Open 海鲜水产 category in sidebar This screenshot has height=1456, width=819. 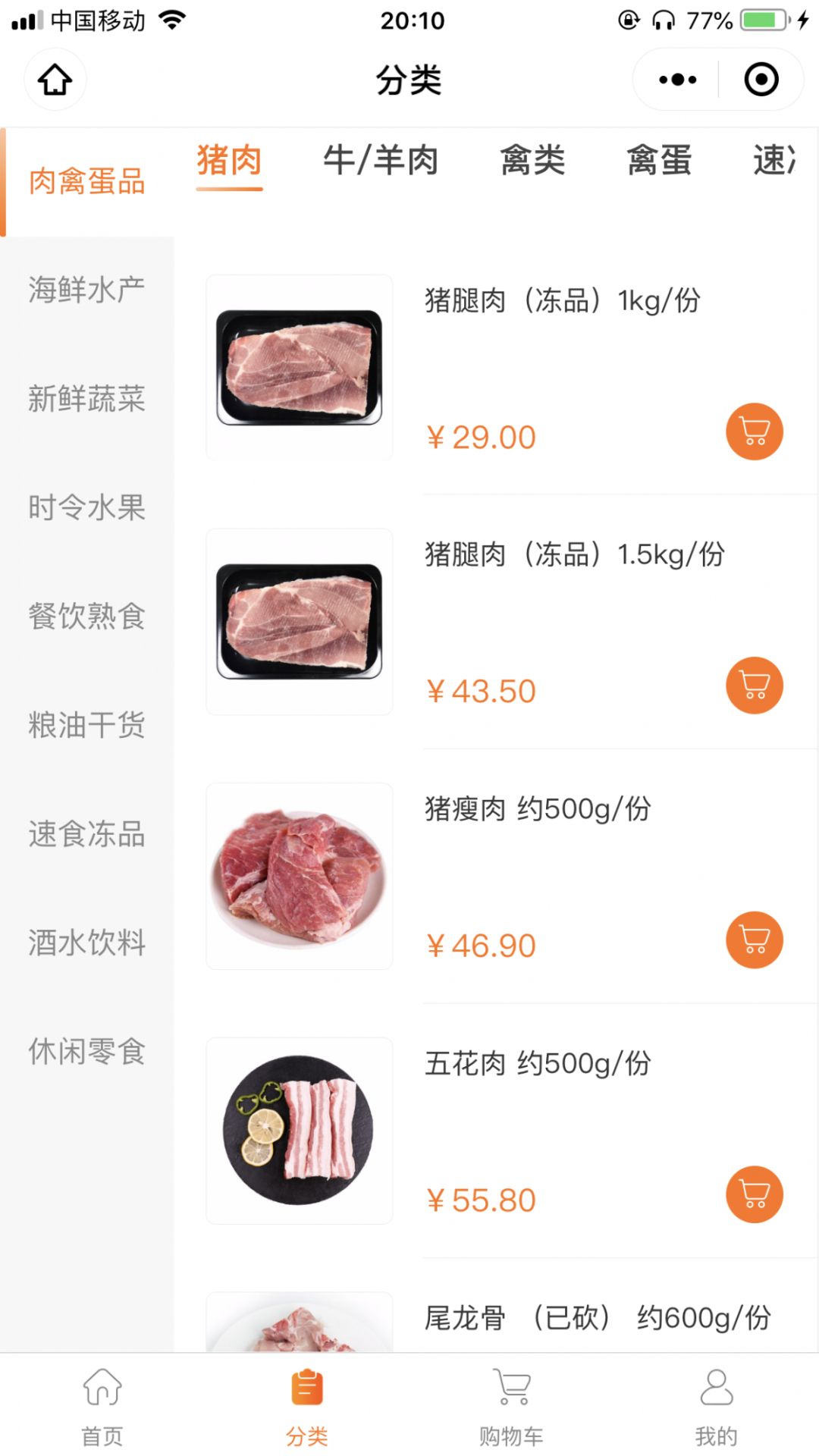[86, 290]
